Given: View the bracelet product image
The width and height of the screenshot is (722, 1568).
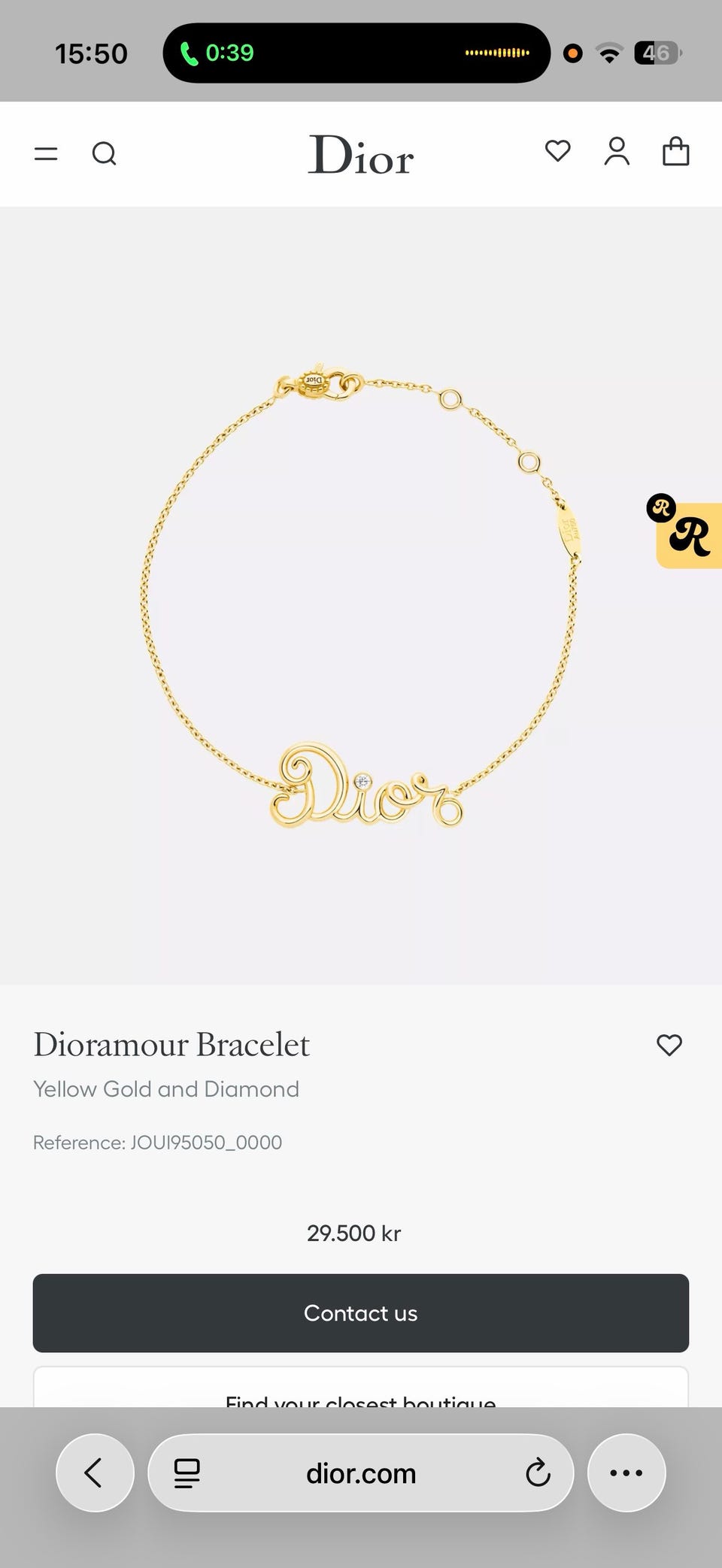Looking at the screenshot, I should click(x=361, y=595).
